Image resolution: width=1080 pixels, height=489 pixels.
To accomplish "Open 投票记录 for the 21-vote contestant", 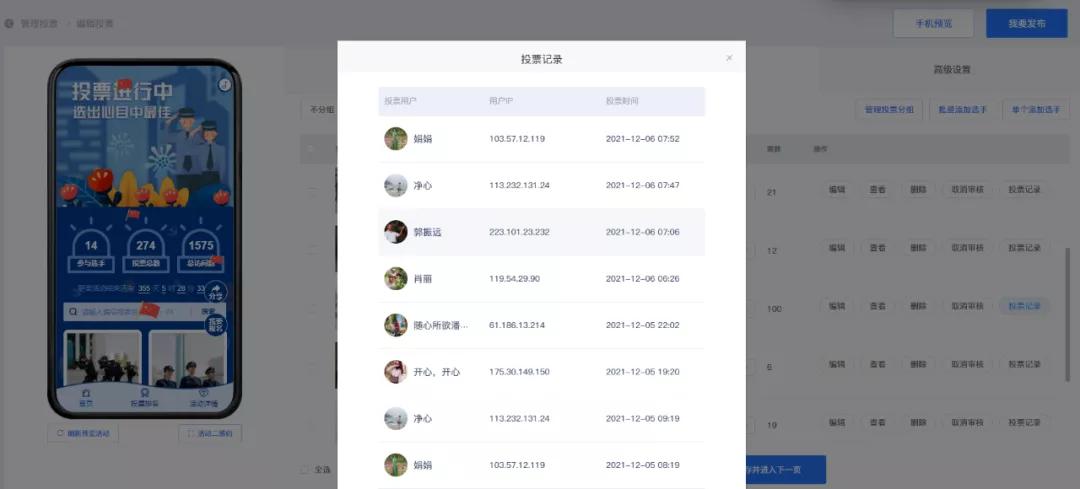I will (1025, 190).
